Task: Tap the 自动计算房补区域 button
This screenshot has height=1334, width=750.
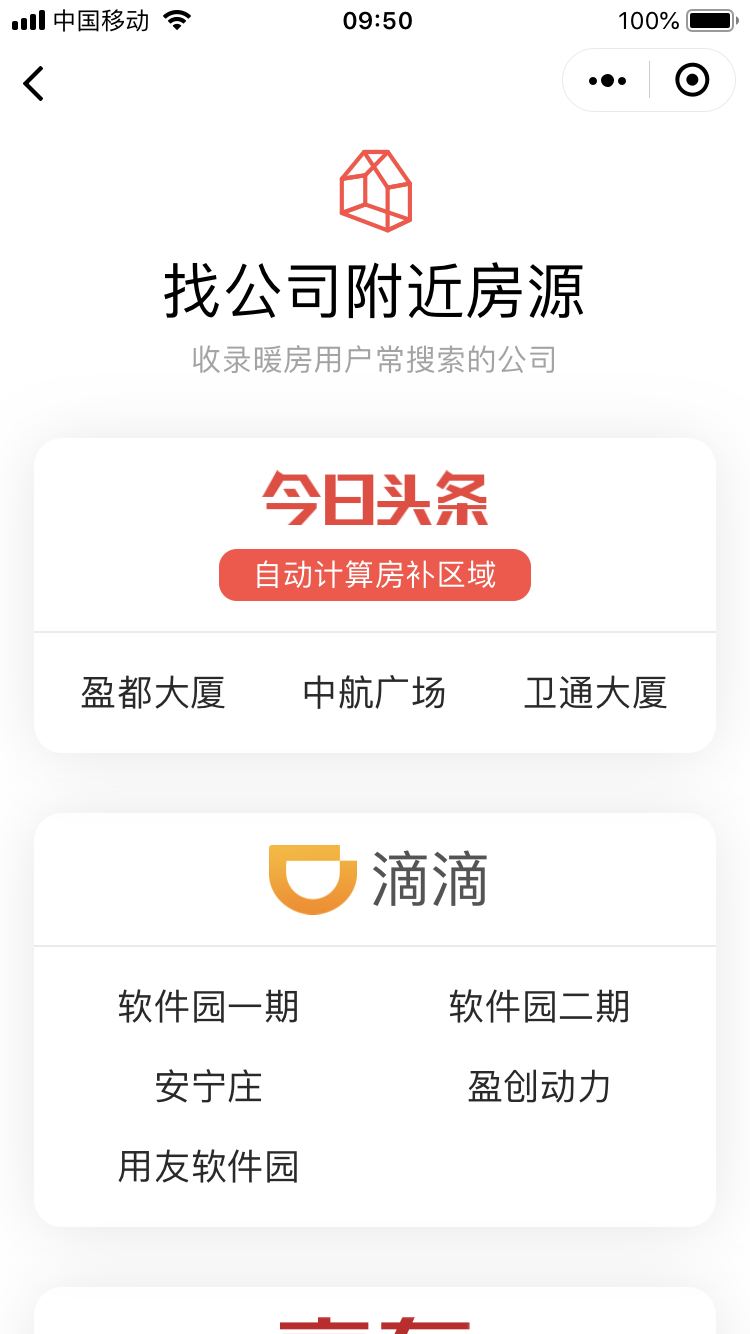Action: [375, 575]
